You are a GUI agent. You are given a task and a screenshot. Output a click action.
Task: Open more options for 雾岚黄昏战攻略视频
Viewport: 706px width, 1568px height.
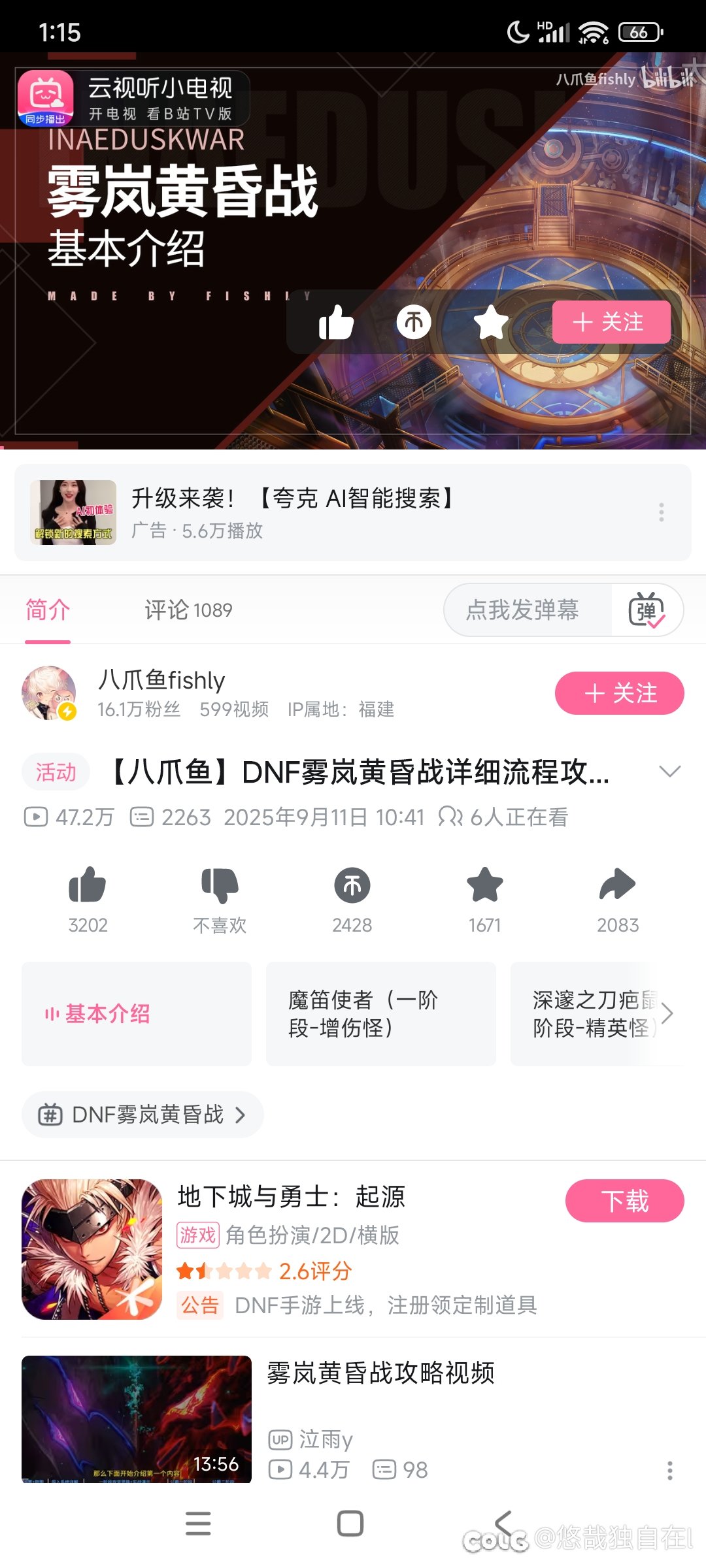click(x=669, y=1471)
